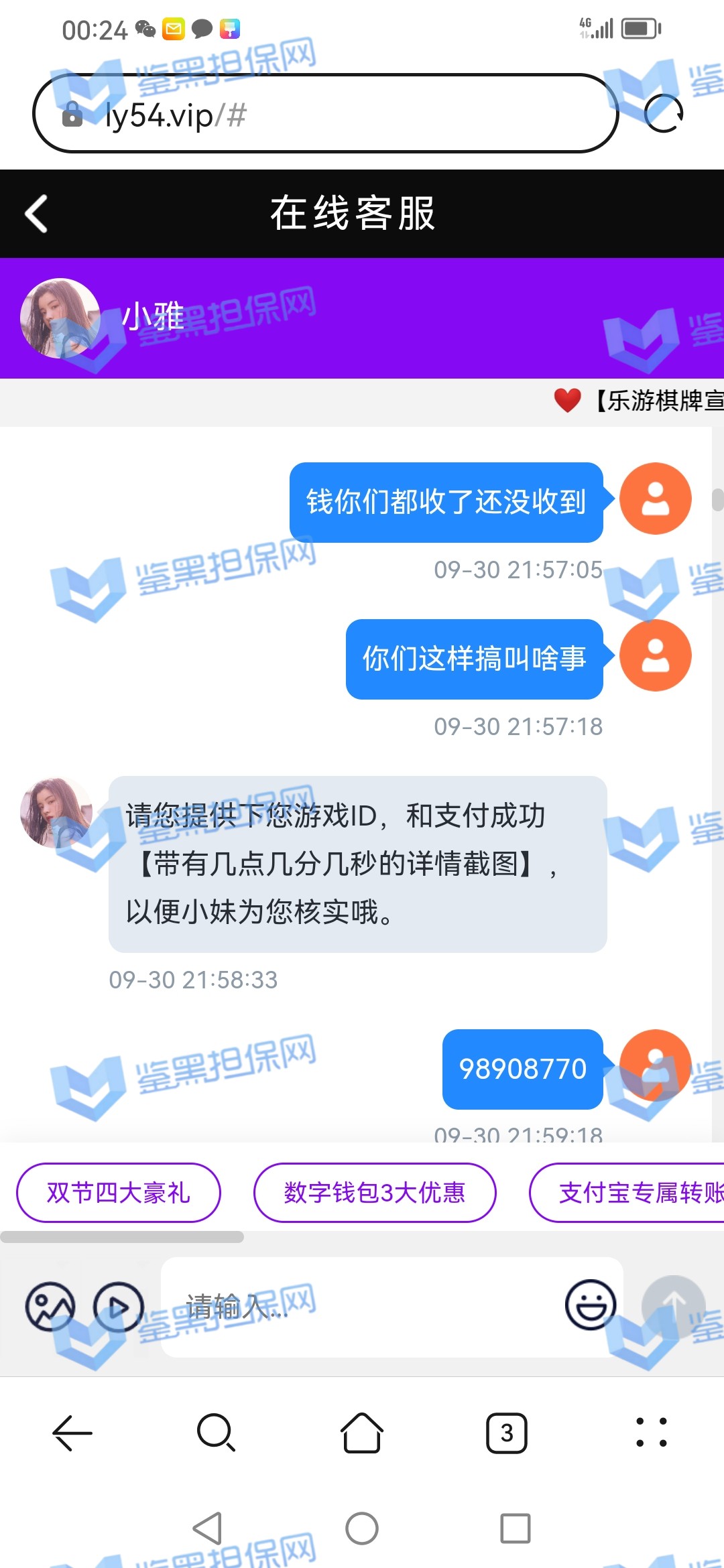Open browser search from the bottom toolbar
This screenshot has height=1568, width=724.
(216, 1433)
